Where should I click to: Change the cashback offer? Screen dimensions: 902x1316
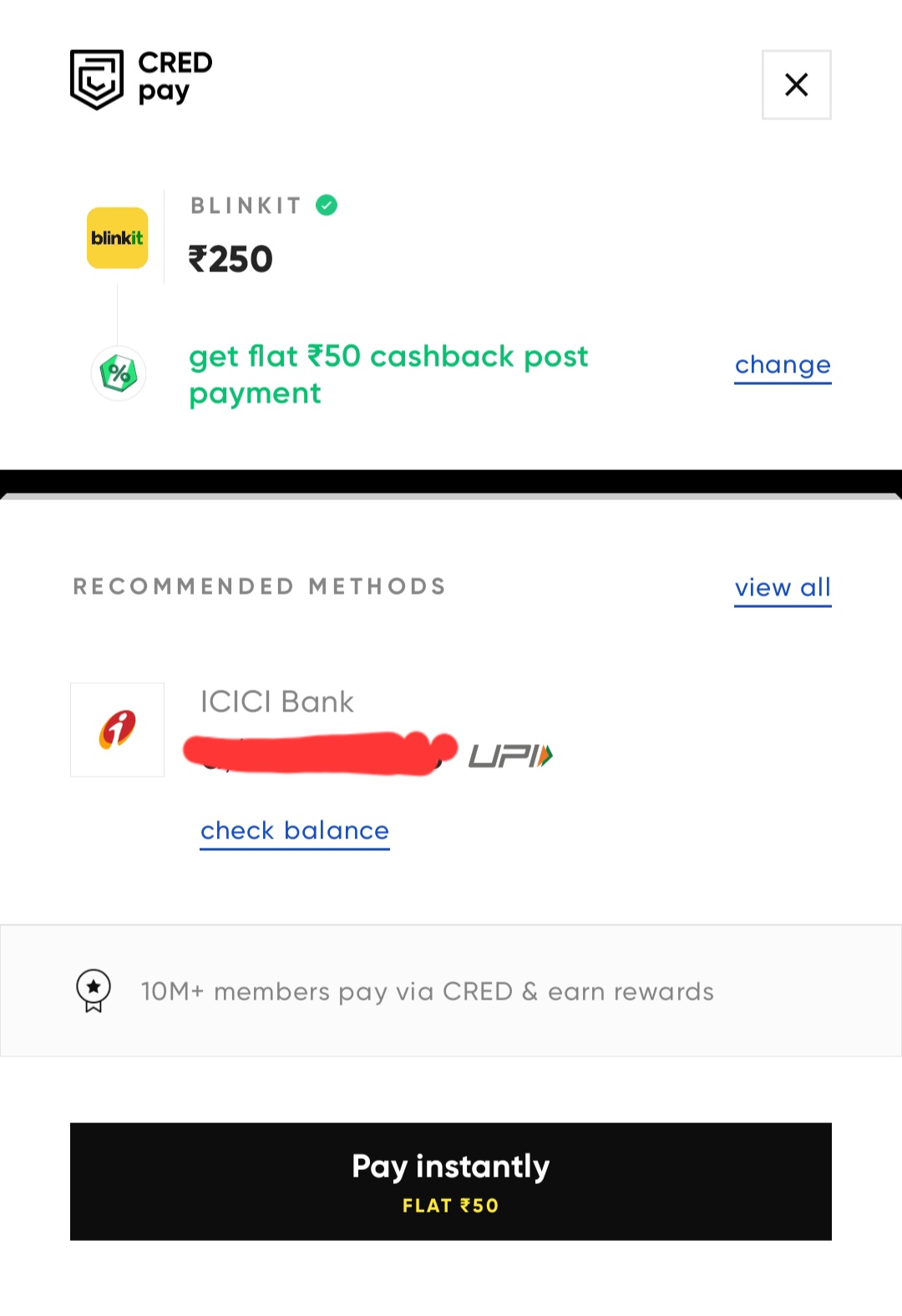pyautogui.click(x=783, y=365)
